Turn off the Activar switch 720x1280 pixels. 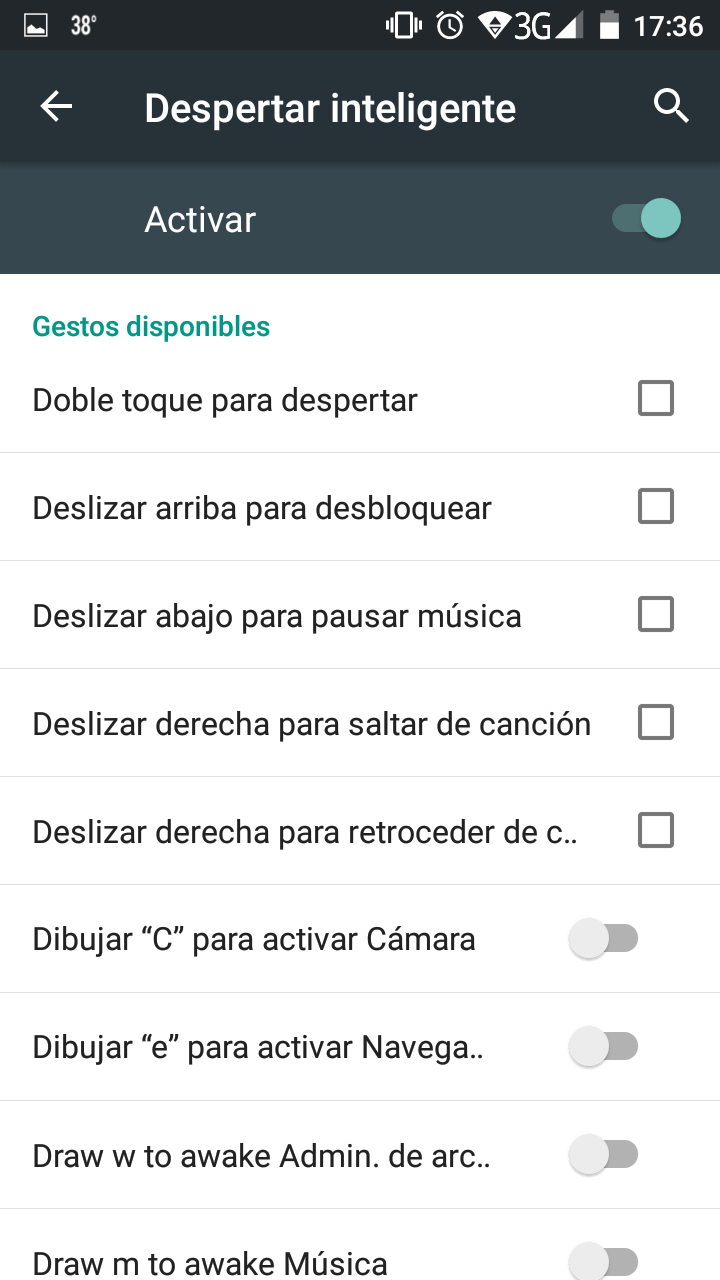tap(647, 219)
